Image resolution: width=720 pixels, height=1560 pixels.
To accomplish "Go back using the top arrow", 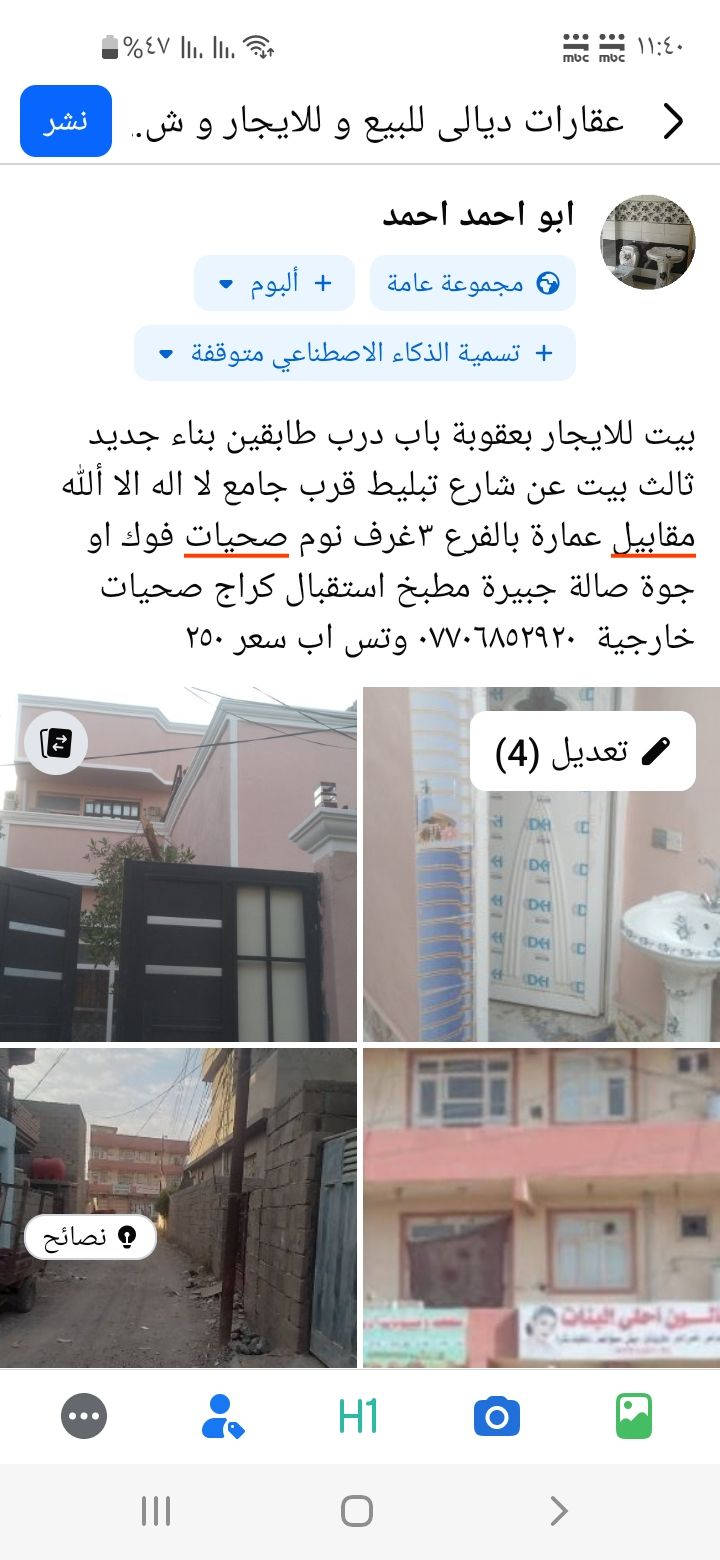I will tap(674, 121).
